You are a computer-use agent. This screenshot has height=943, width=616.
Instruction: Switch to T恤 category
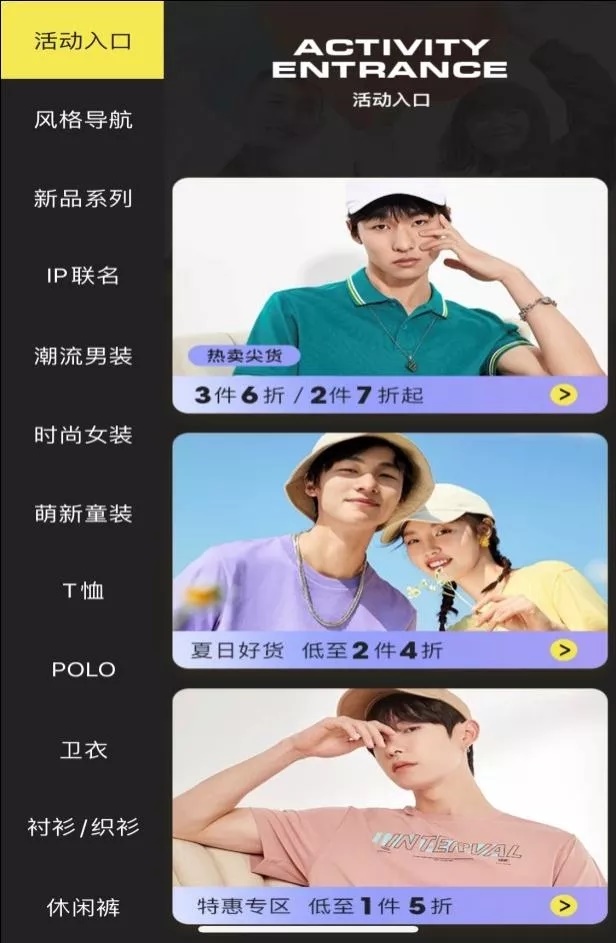(82, 591)
